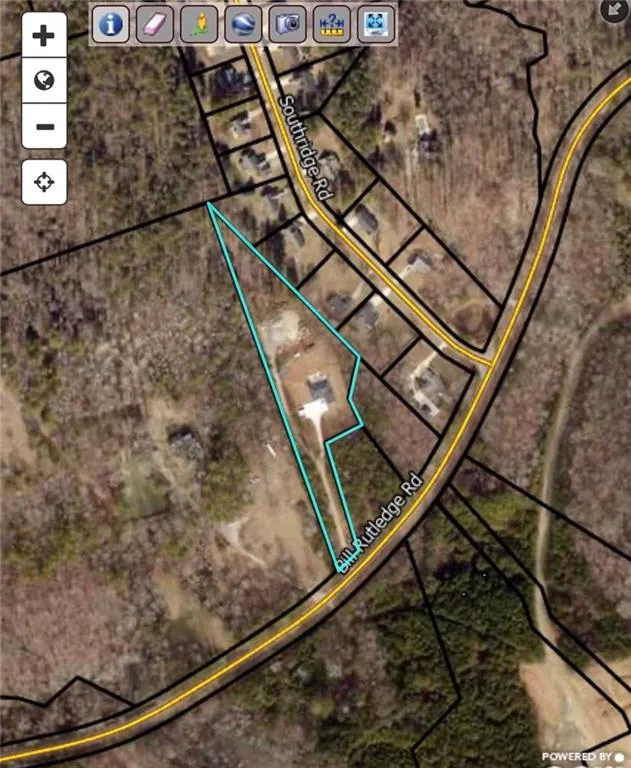The width and height of the screenshot is (631, 768).
Task: Reset map to the default globe extent
Action: [x=44, y=81]
